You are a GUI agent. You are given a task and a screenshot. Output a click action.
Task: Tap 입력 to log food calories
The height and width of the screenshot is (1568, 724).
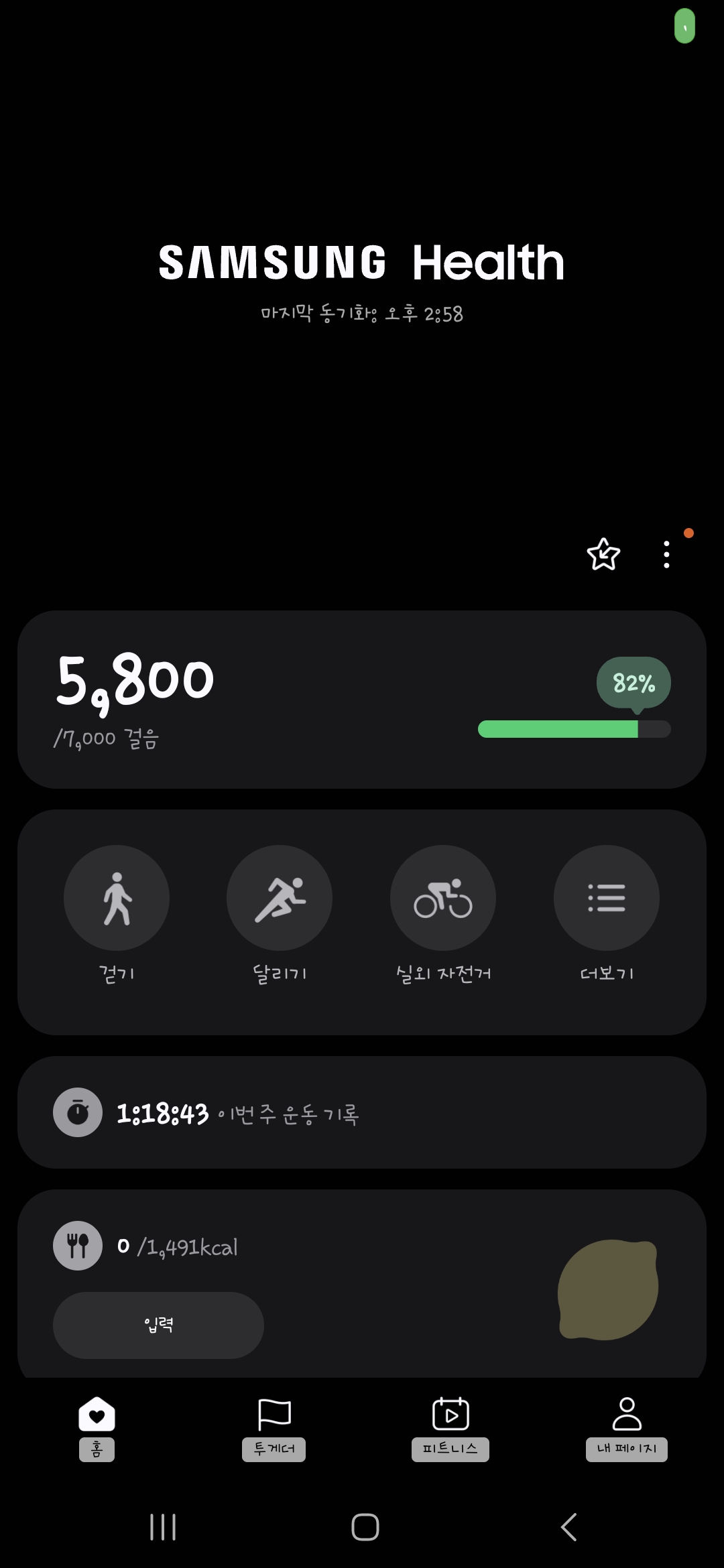coord(158,1325)
